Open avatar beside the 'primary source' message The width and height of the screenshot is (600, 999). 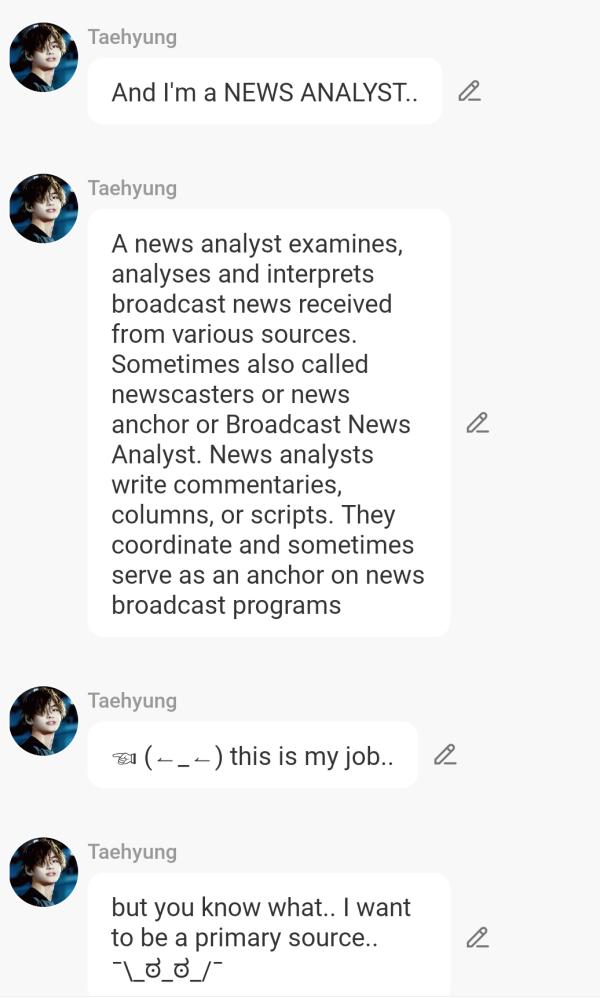point(44,872)
